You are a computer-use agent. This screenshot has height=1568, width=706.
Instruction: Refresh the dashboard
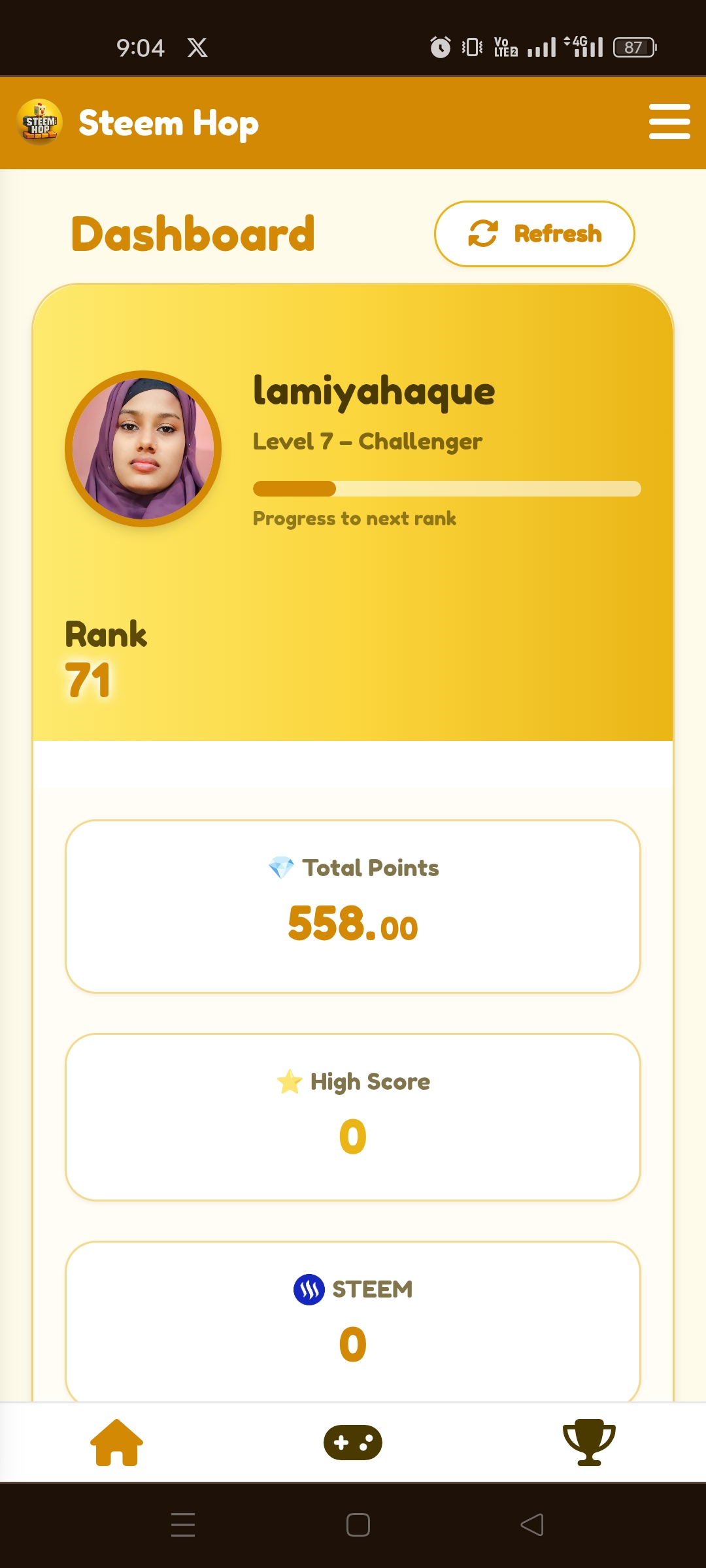[x=535, y=234]
